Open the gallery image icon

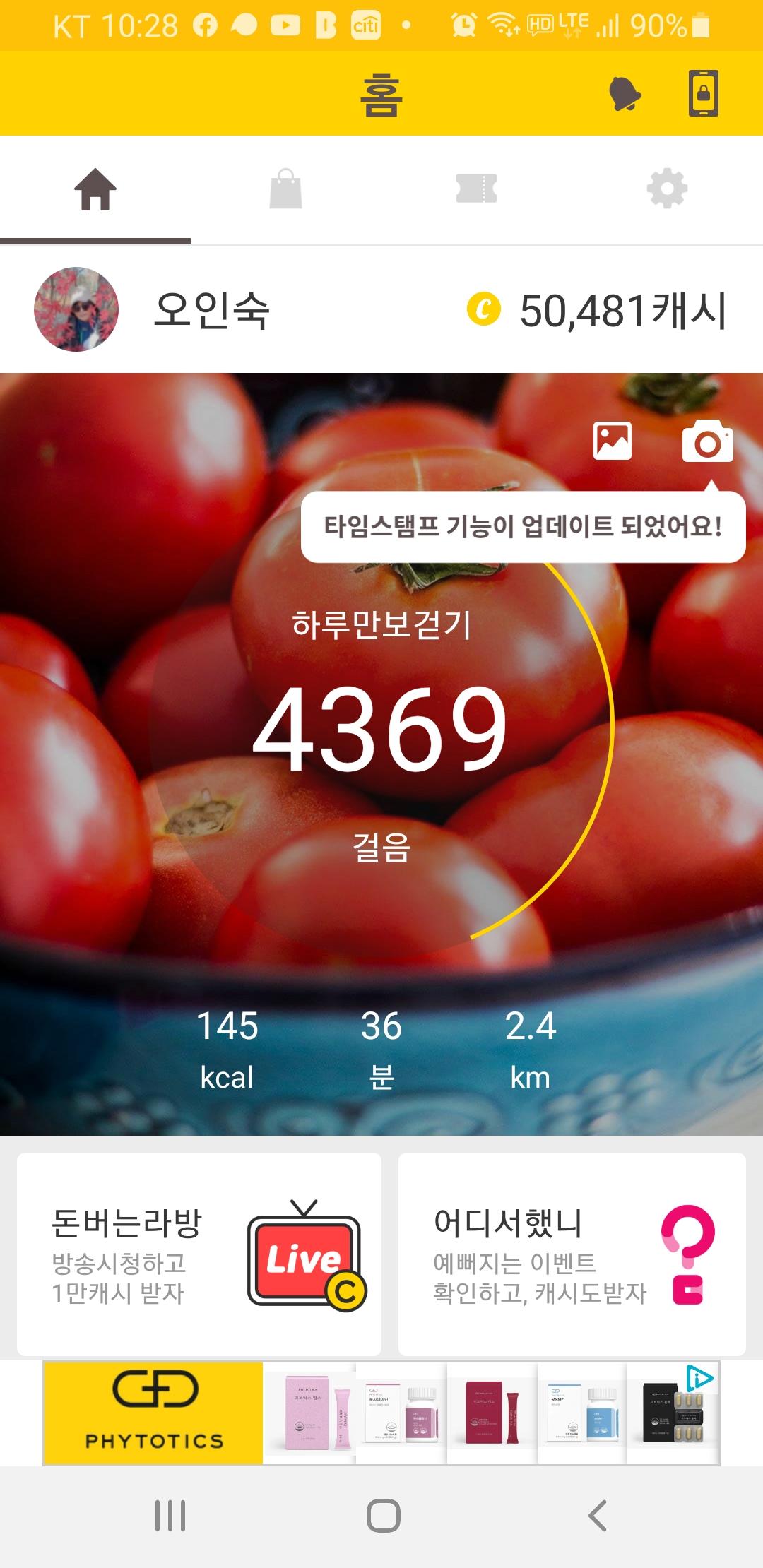(x=613, y=441)
